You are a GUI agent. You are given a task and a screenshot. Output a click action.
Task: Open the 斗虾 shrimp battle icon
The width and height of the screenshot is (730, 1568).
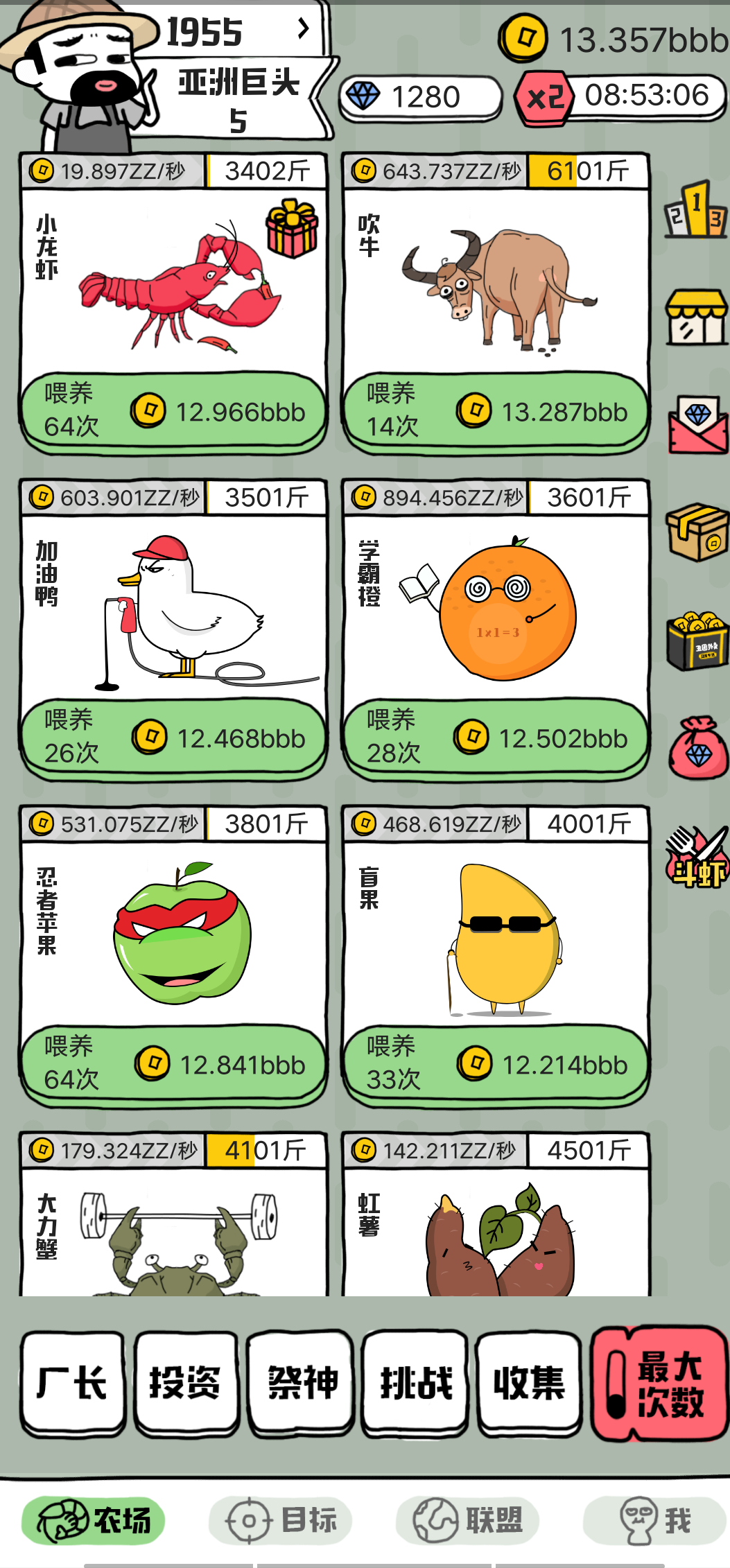[x=696, y=858]
